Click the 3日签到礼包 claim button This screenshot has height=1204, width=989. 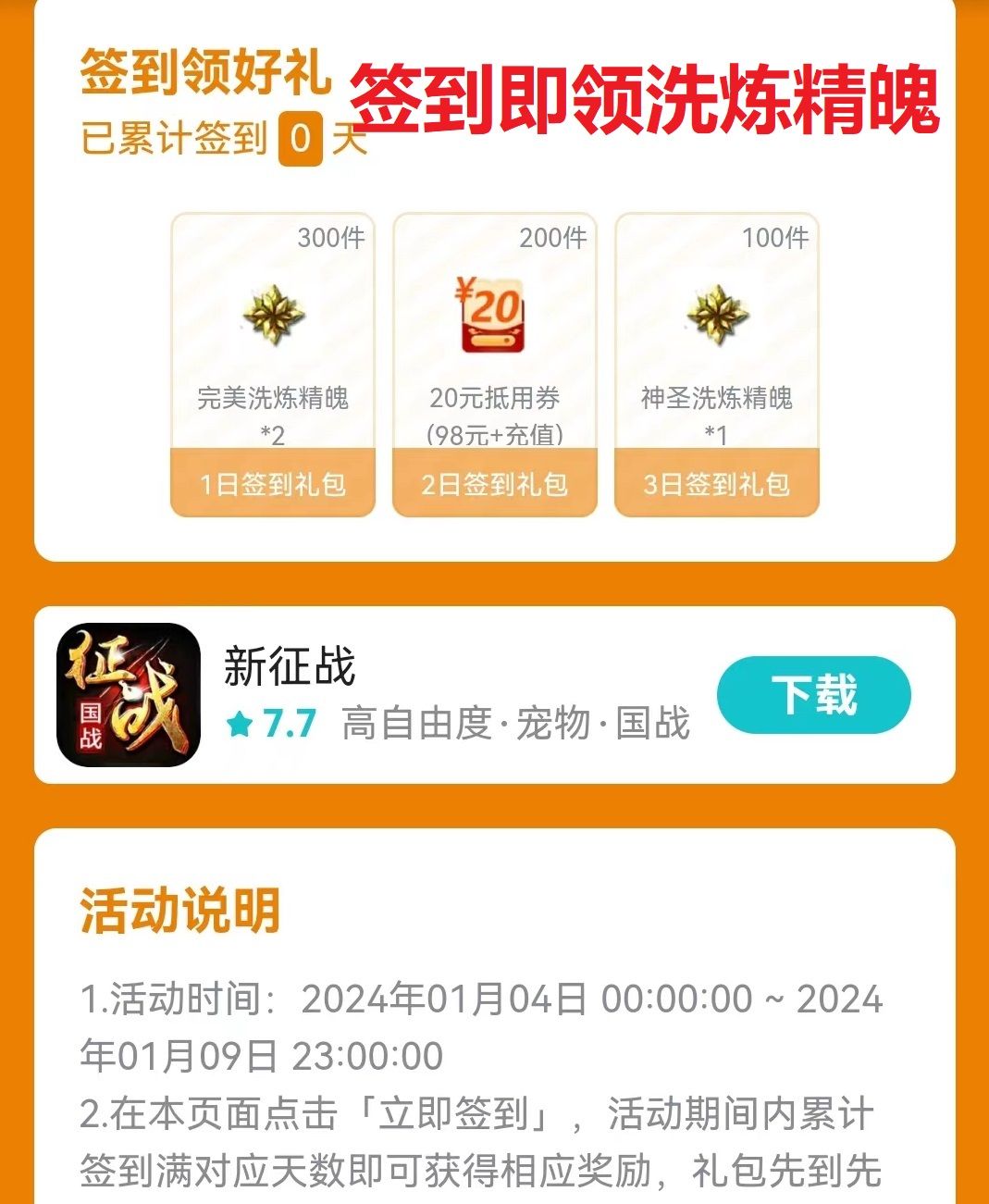[x=712, y=482]
